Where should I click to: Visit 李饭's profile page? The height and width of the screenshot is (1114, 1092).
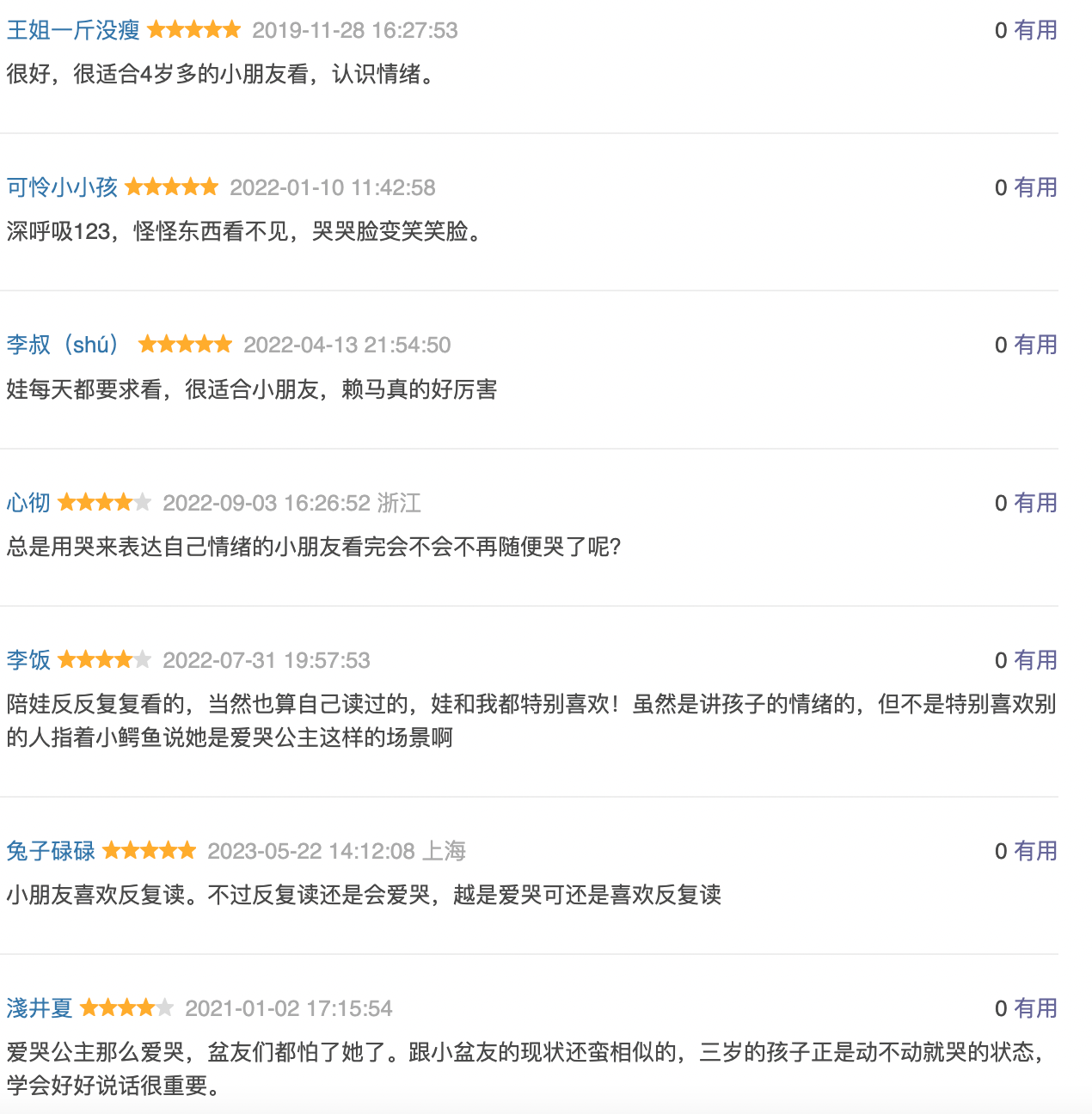pos(28,660)
